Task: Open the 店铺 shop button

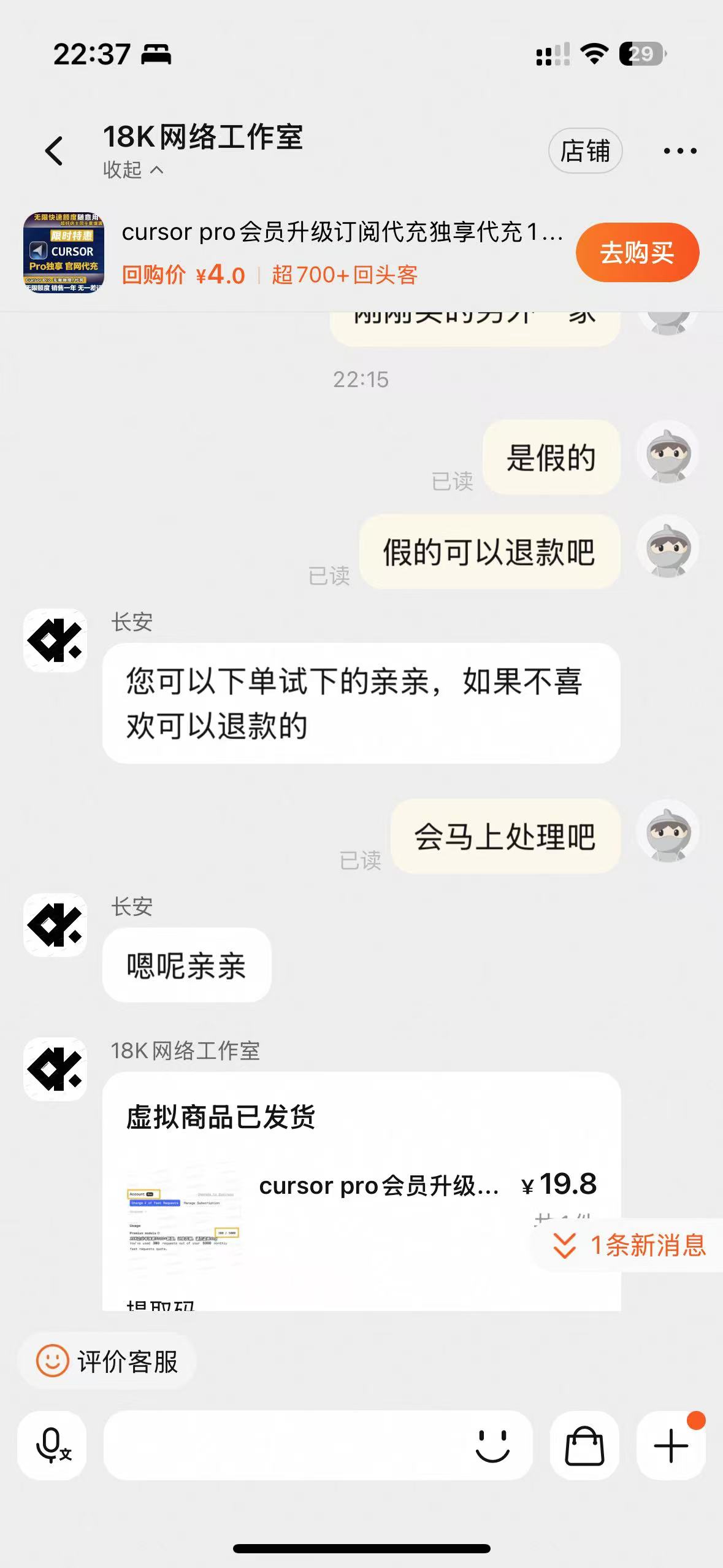Action: 585,151
